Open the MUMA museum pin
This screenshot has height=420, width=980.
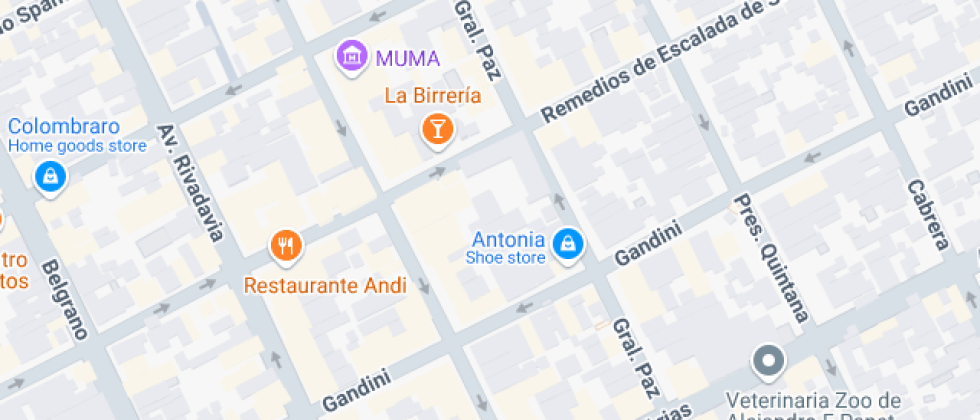(352, 58)
